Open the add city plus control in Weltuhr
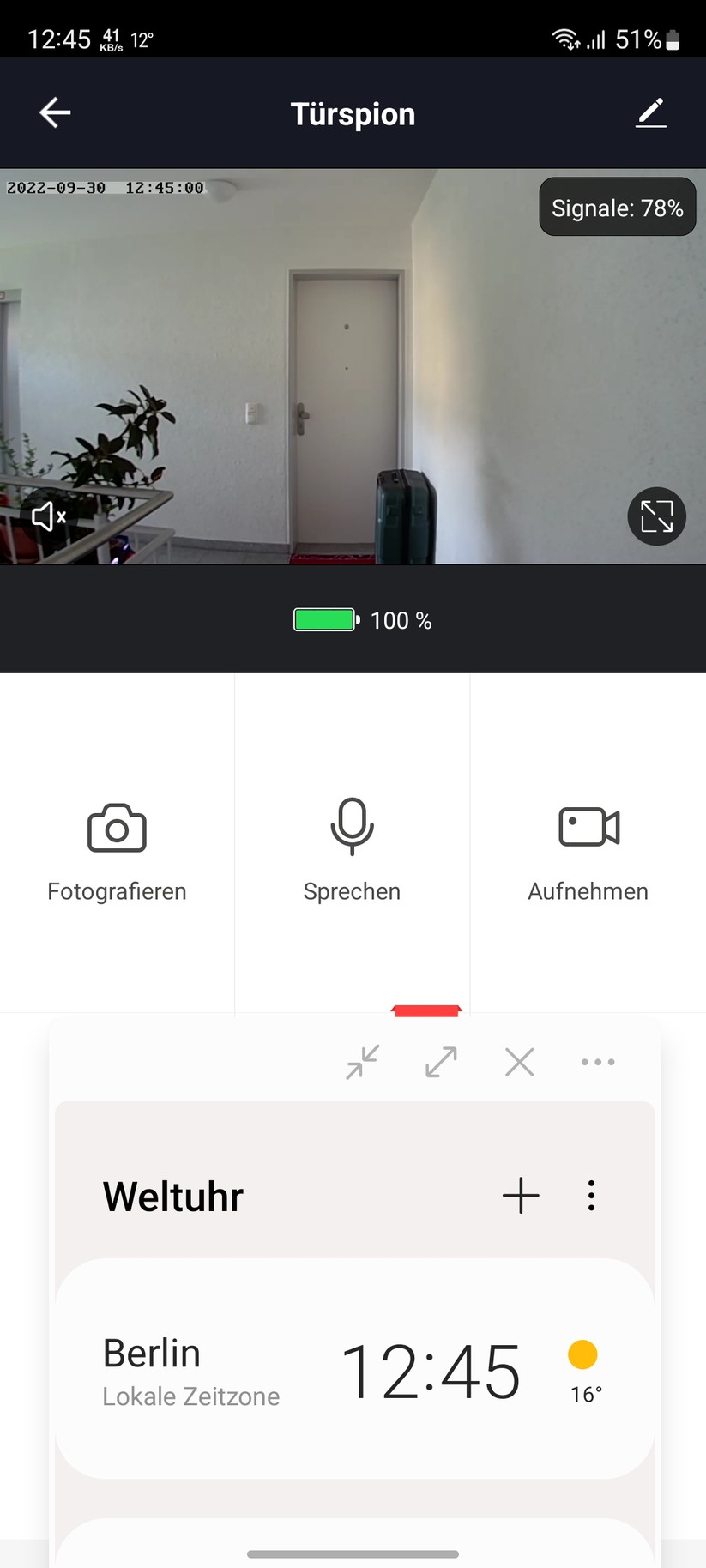The width and height of the screenshot is (706, 1568). pyautogui.click(x=520, y=1195)
